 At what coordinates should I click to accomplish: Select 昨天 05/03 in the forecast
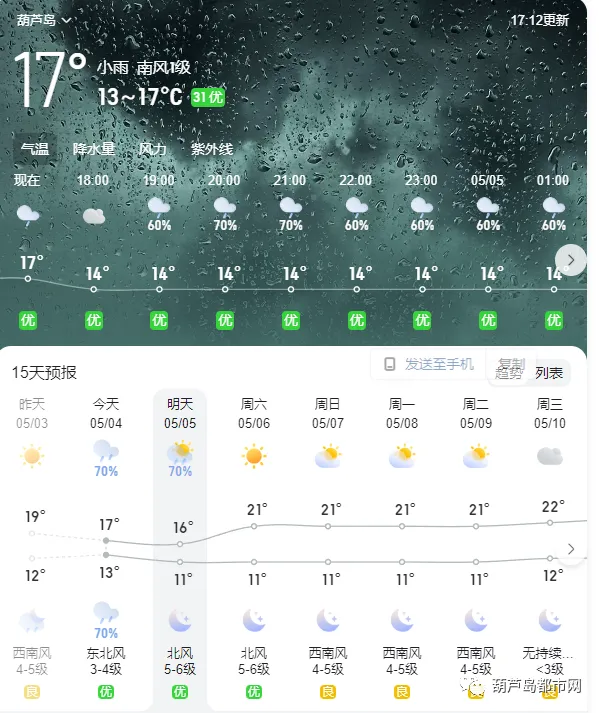[x=33, y=413]
